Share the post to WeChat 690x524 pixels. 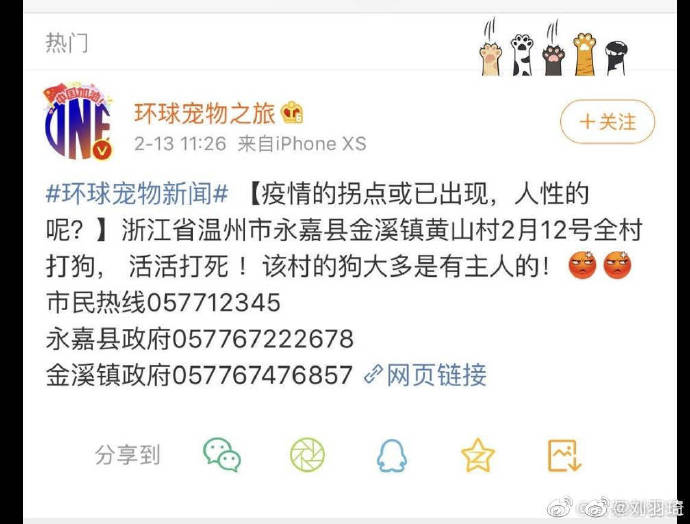click(x=222, y=454)
